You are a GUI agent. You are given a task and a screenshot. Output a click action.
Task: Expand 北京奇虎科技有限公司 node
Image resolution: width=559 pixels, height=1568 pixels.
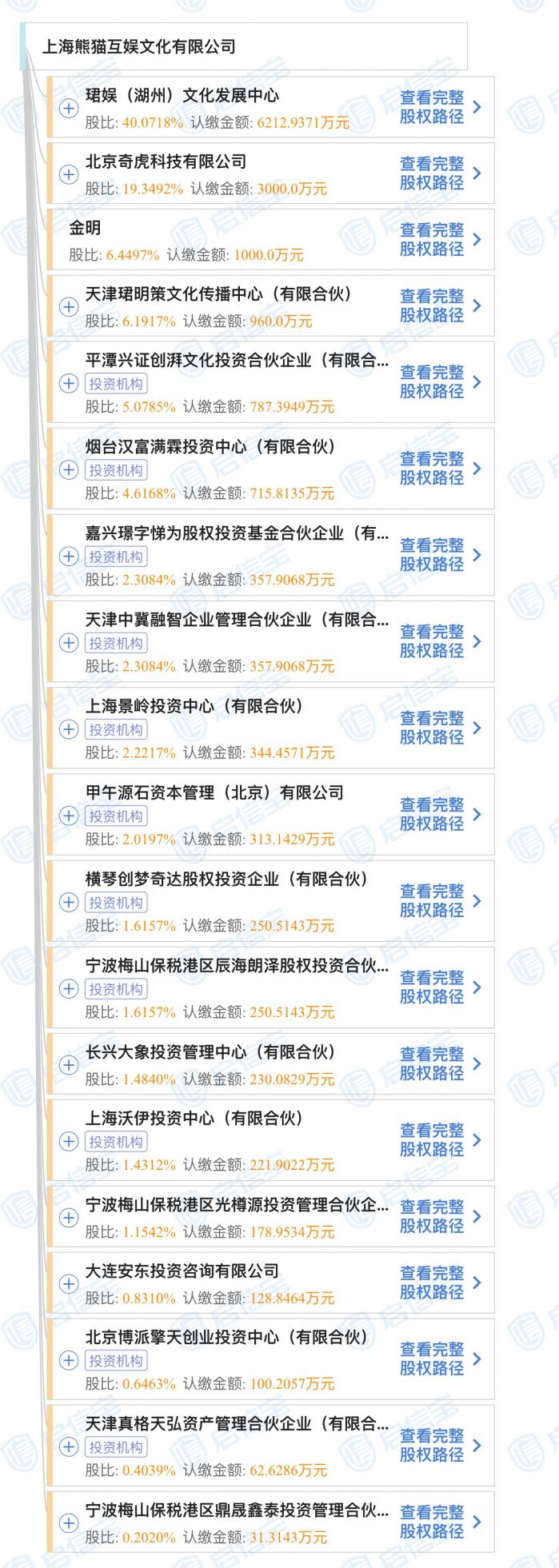pyautogui.click(x=70, y=174)
